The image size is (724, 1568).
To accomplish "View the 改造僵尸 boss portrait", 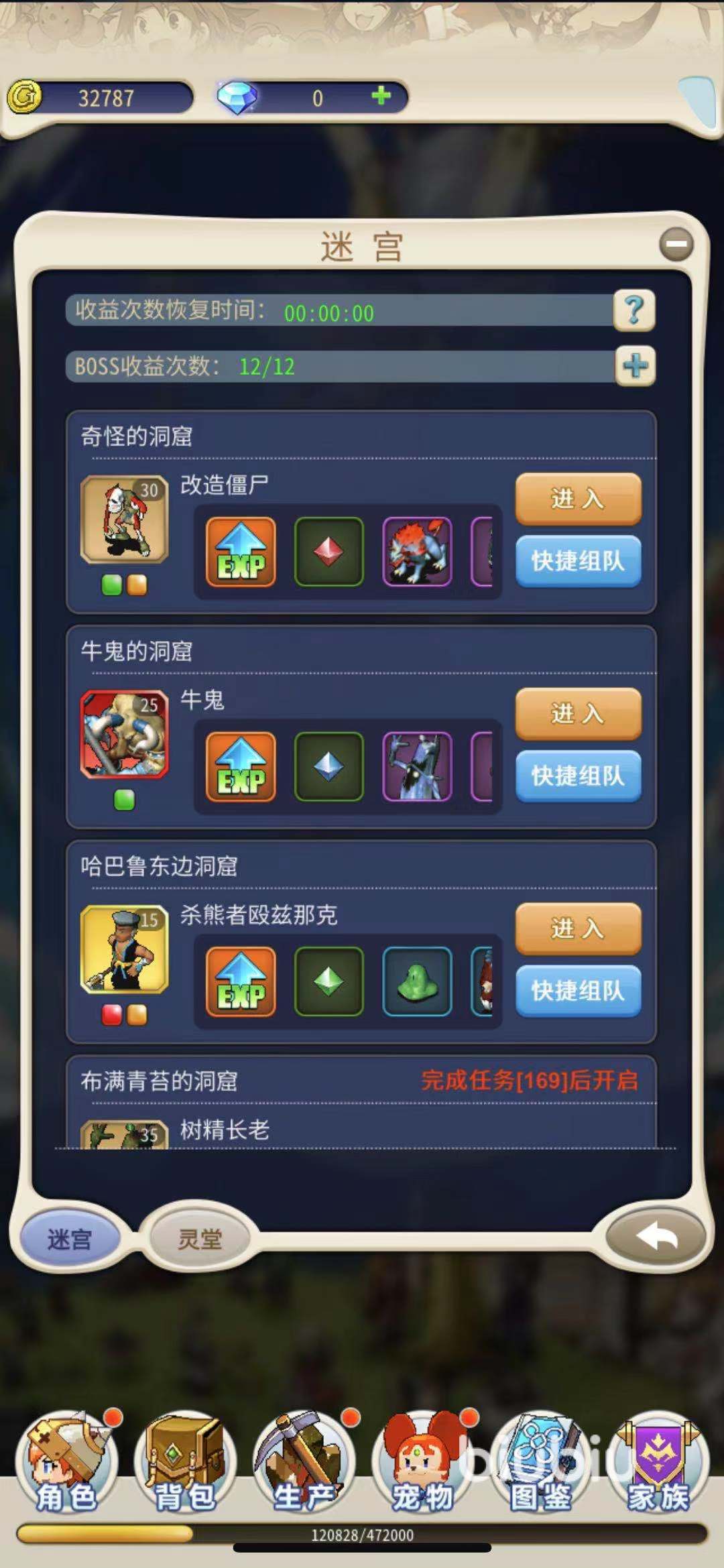I will tap(124, 520).
